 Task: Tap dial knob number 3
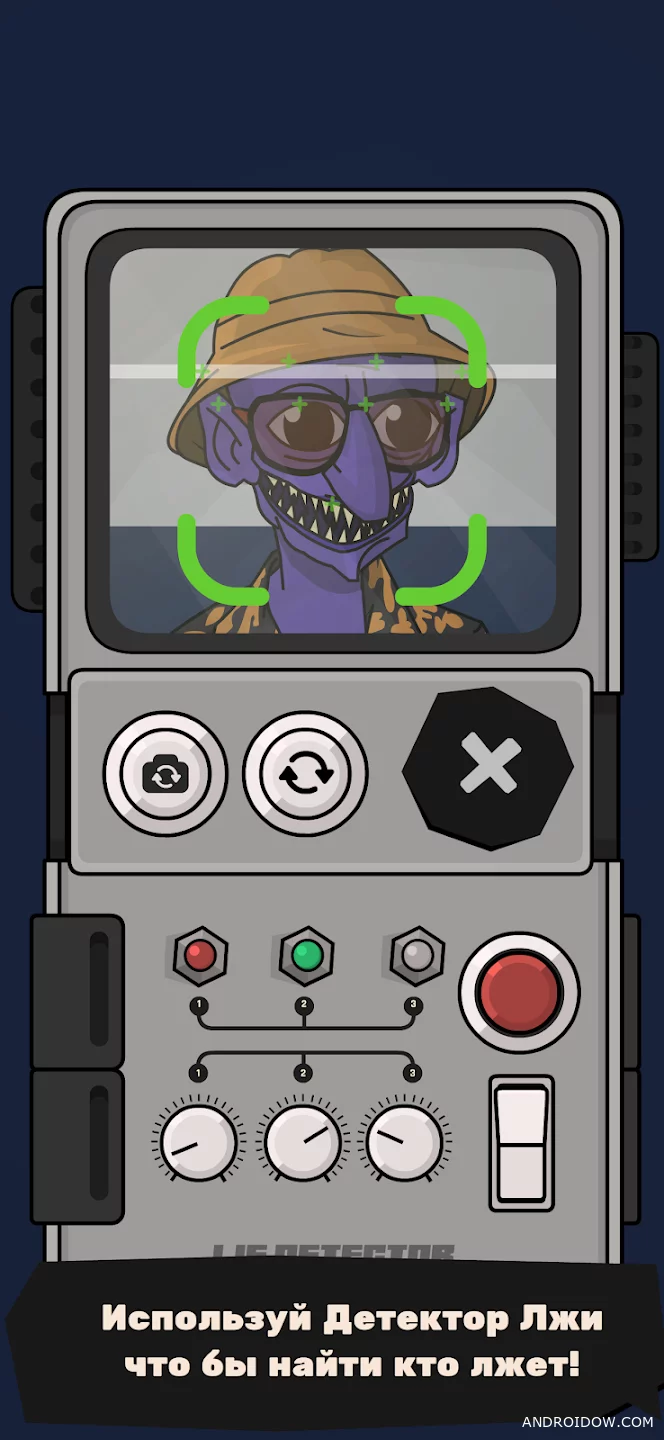pos(404,1142)
